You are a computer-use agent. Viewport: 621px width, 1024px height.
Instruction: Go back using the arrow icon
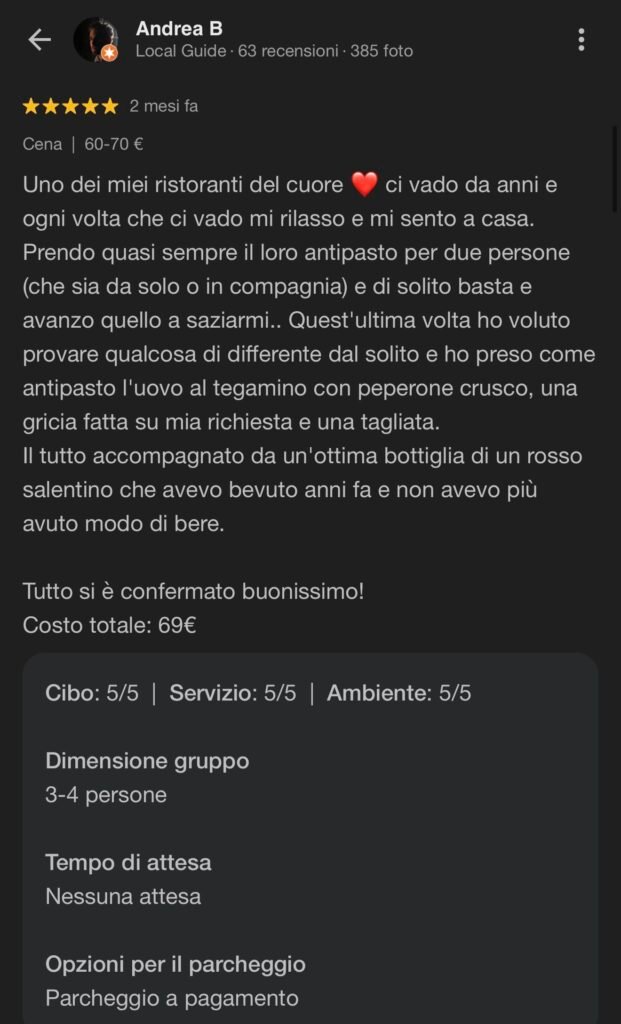pos(39,40)
